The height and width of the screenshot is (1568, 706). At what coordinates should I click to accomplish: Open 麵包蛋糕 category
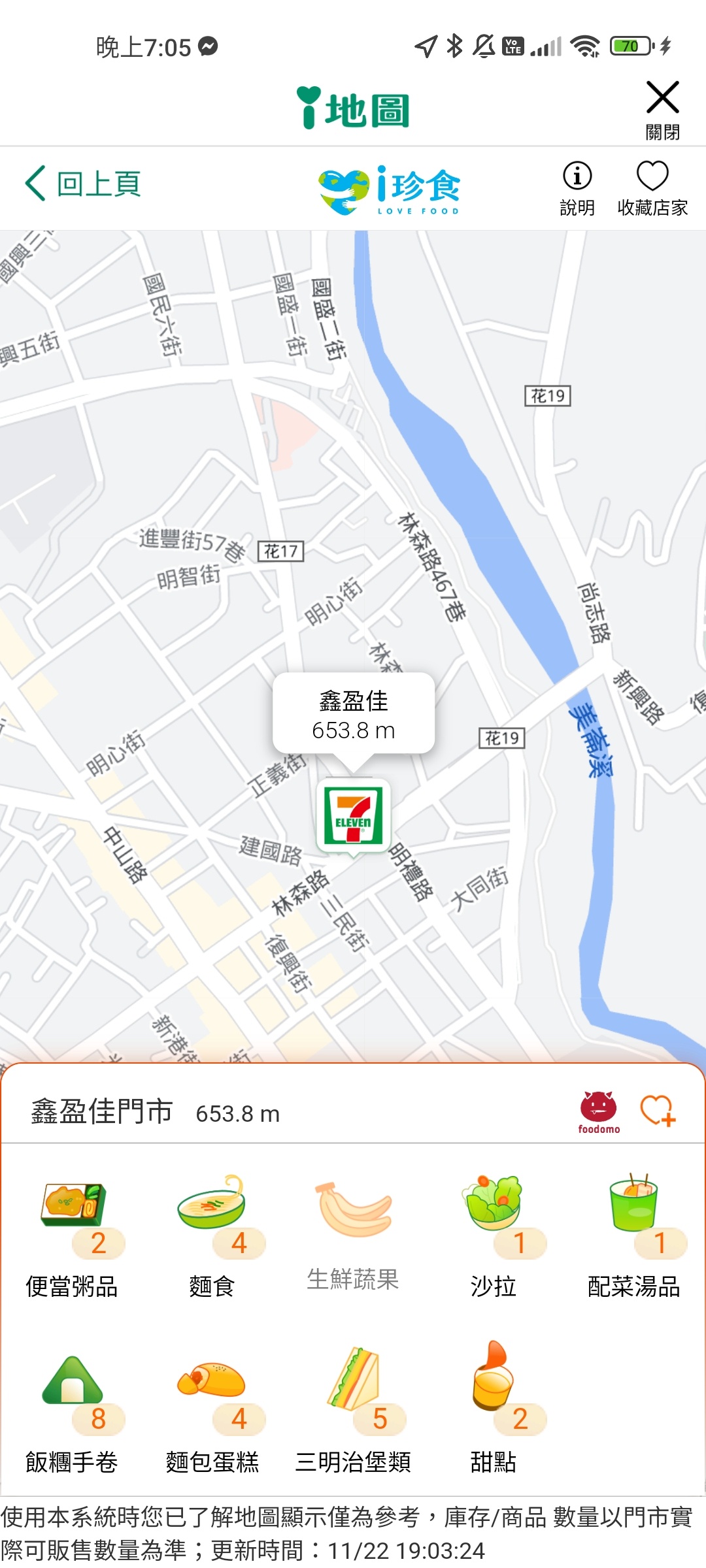[x=212, y=1411]
